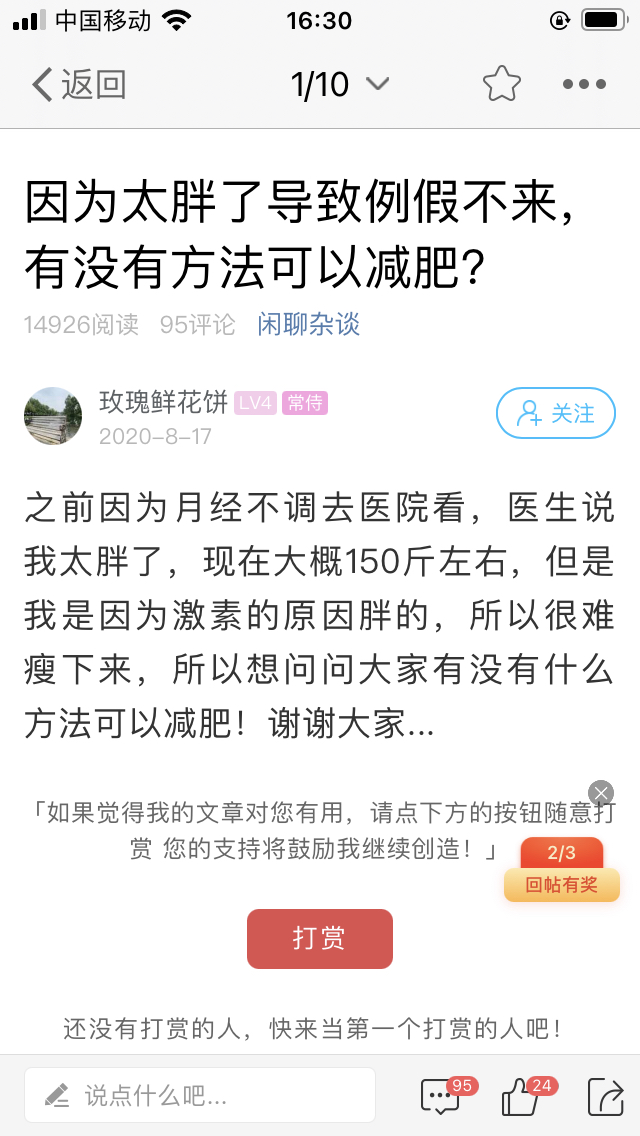The height and width of the screenshot is (1136, 640).
Task: Like the post with thumbs-up icon
Action: [522, 1096]
